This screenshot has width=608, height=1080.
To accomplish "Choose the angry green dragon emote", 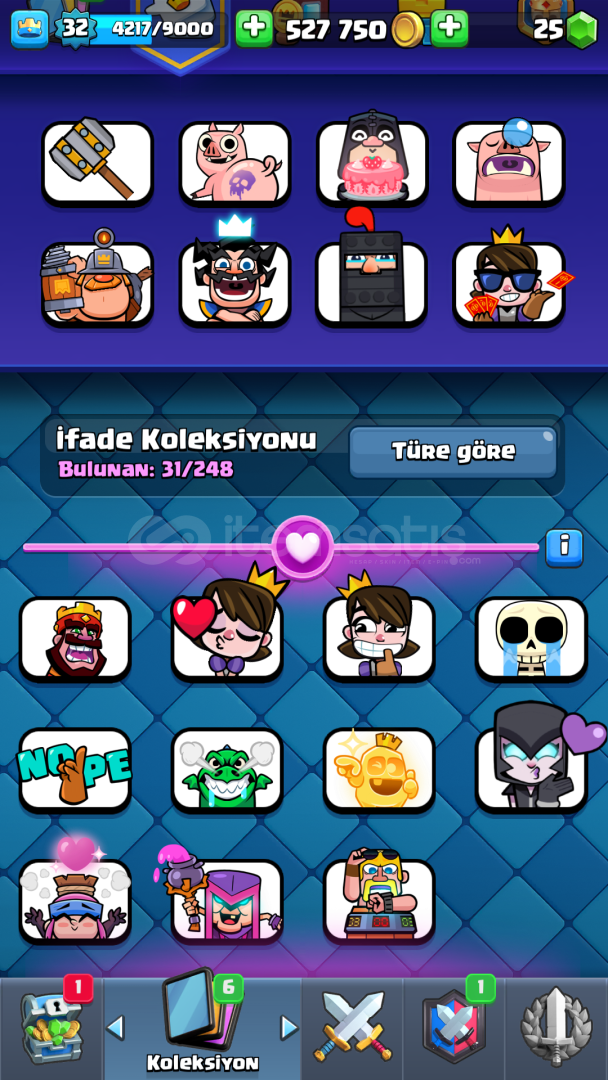I will tap(227, 769).
